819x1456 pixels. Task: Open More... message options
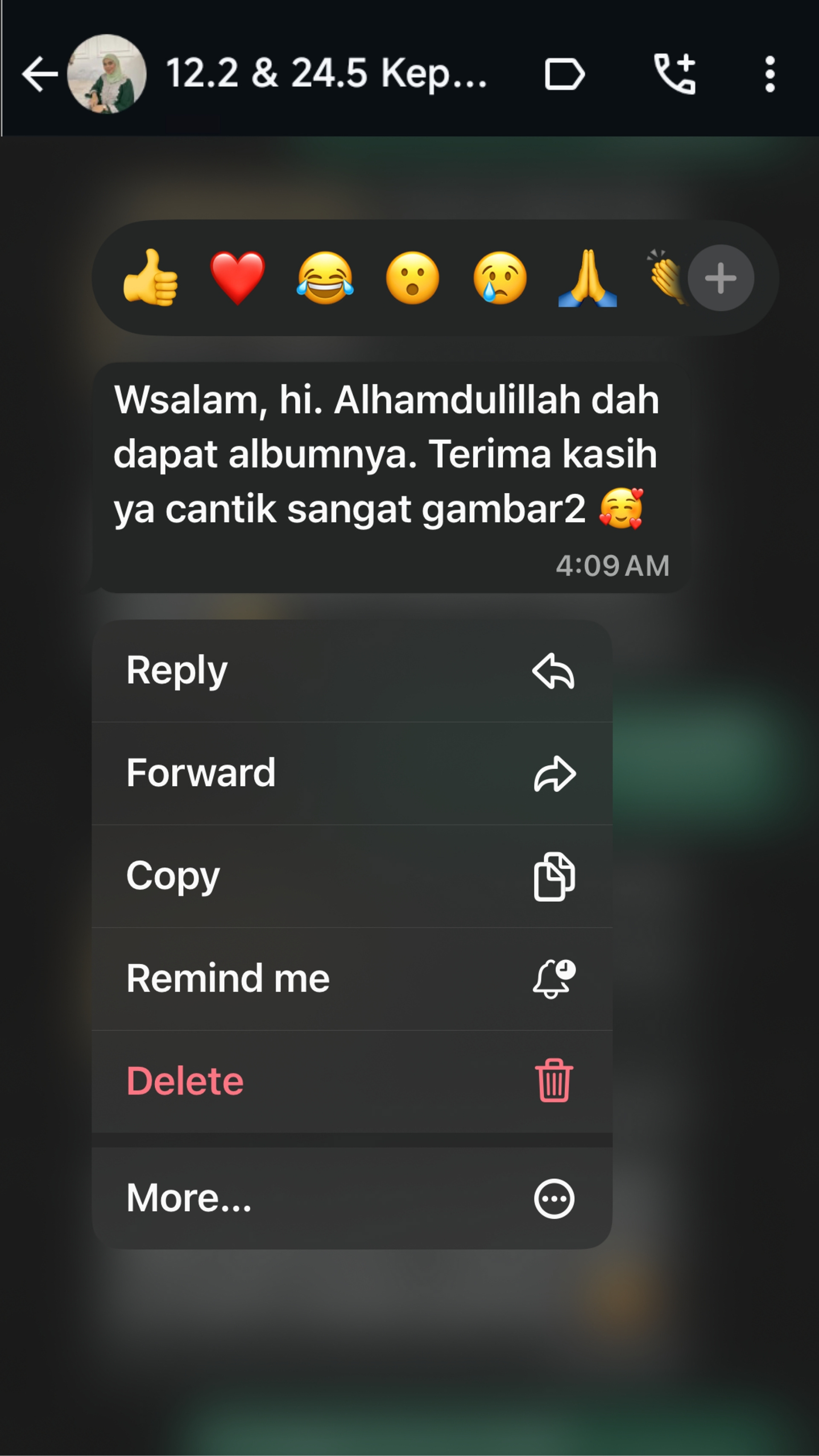click(x=351, y=1198)
